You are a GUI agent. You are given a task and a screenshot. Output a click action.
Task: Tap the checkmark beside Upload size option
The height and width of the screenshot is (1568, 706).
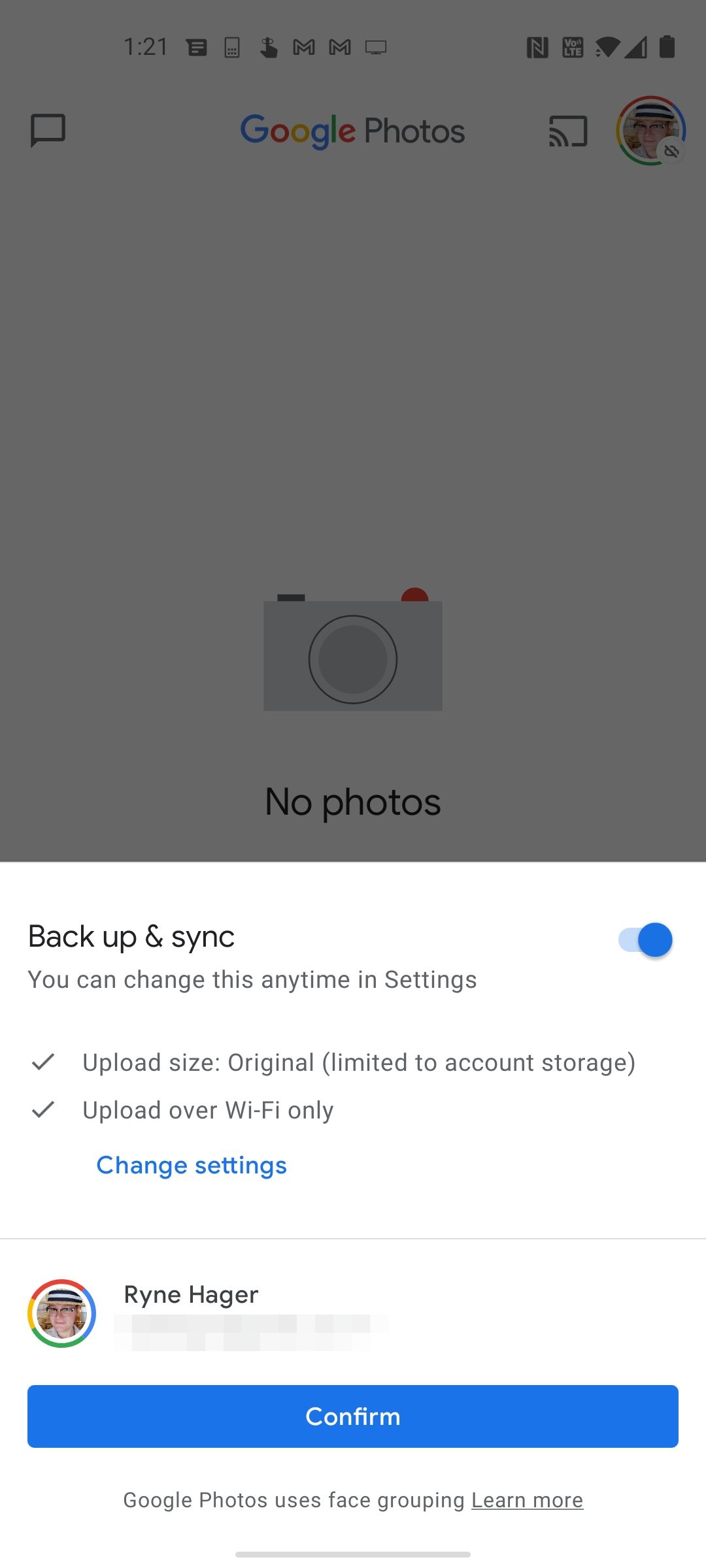43,1061
